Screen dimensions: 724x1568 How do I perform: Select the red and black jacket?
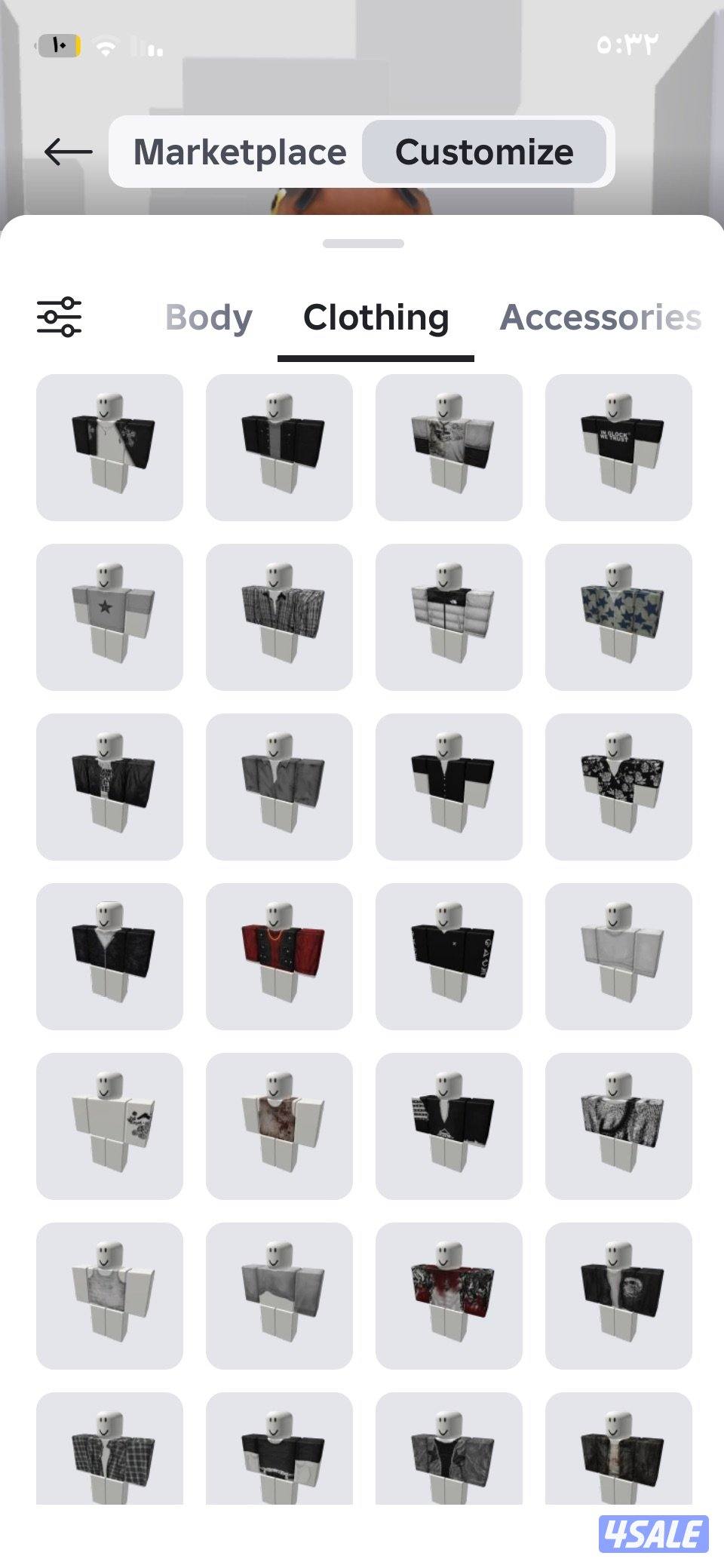[279, 956]
